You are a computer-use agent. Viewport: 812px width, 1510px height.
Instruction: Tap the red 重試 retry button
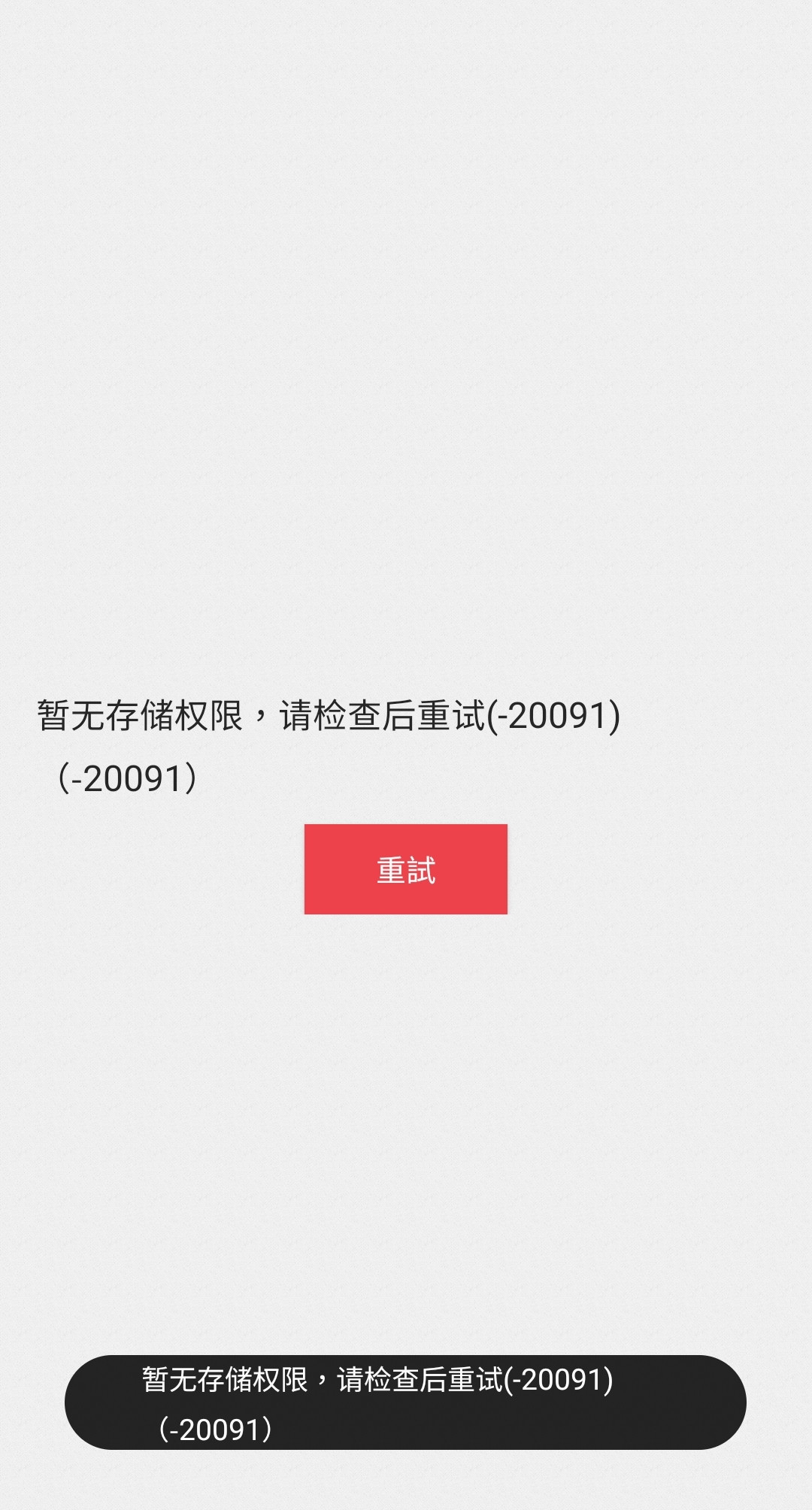(x=405, y=869)
